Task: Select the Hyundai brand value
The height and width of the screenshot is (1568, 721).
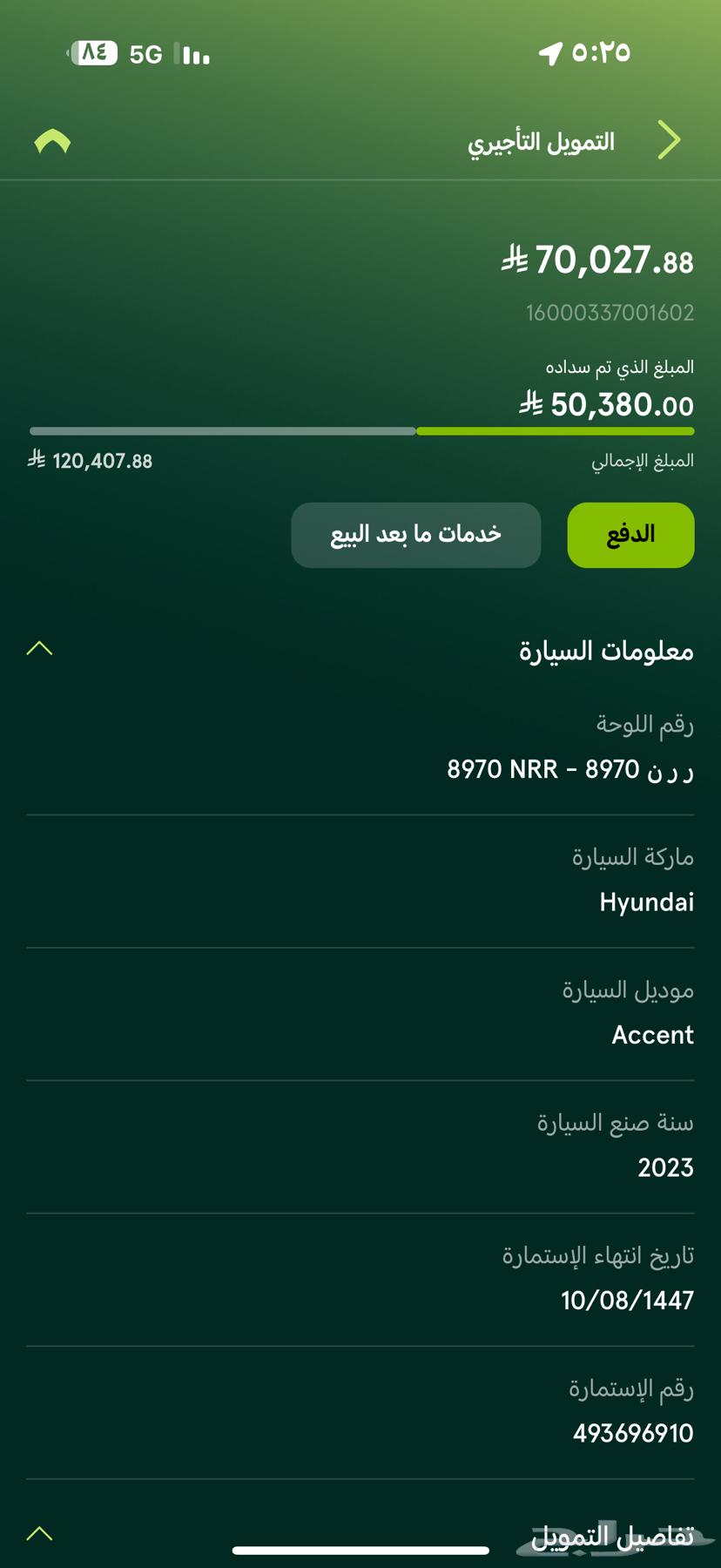Action: click(647, 902)
